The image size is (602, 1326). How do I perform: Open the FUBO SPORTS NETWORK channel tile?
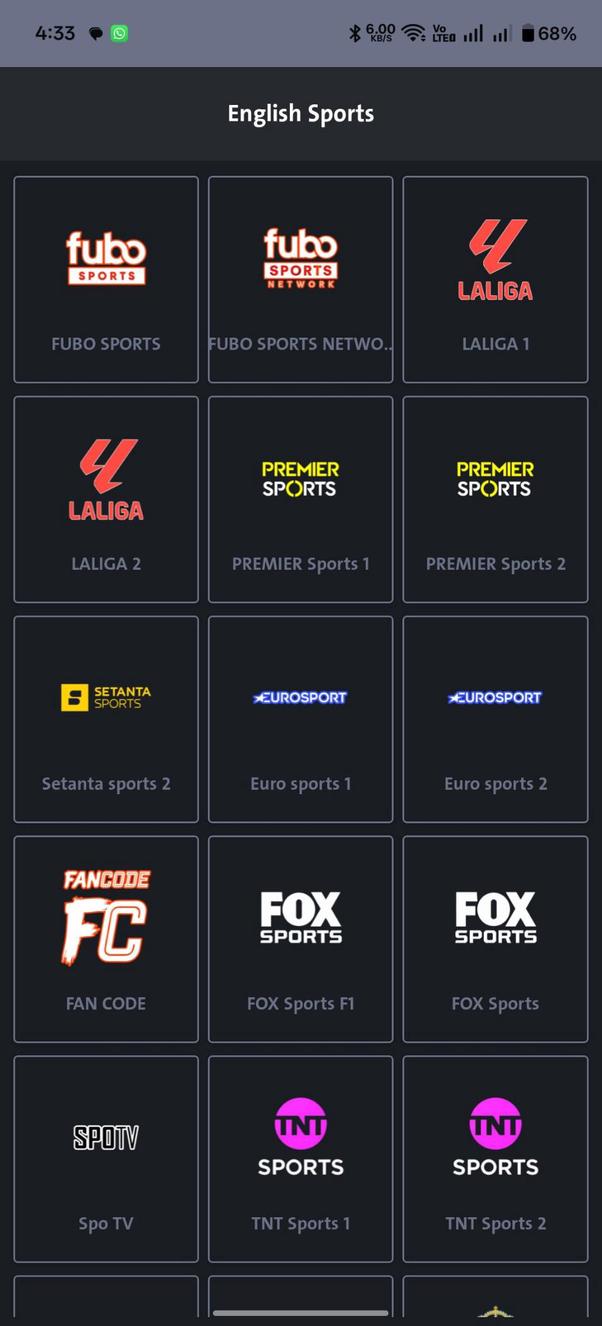[300, 279]
